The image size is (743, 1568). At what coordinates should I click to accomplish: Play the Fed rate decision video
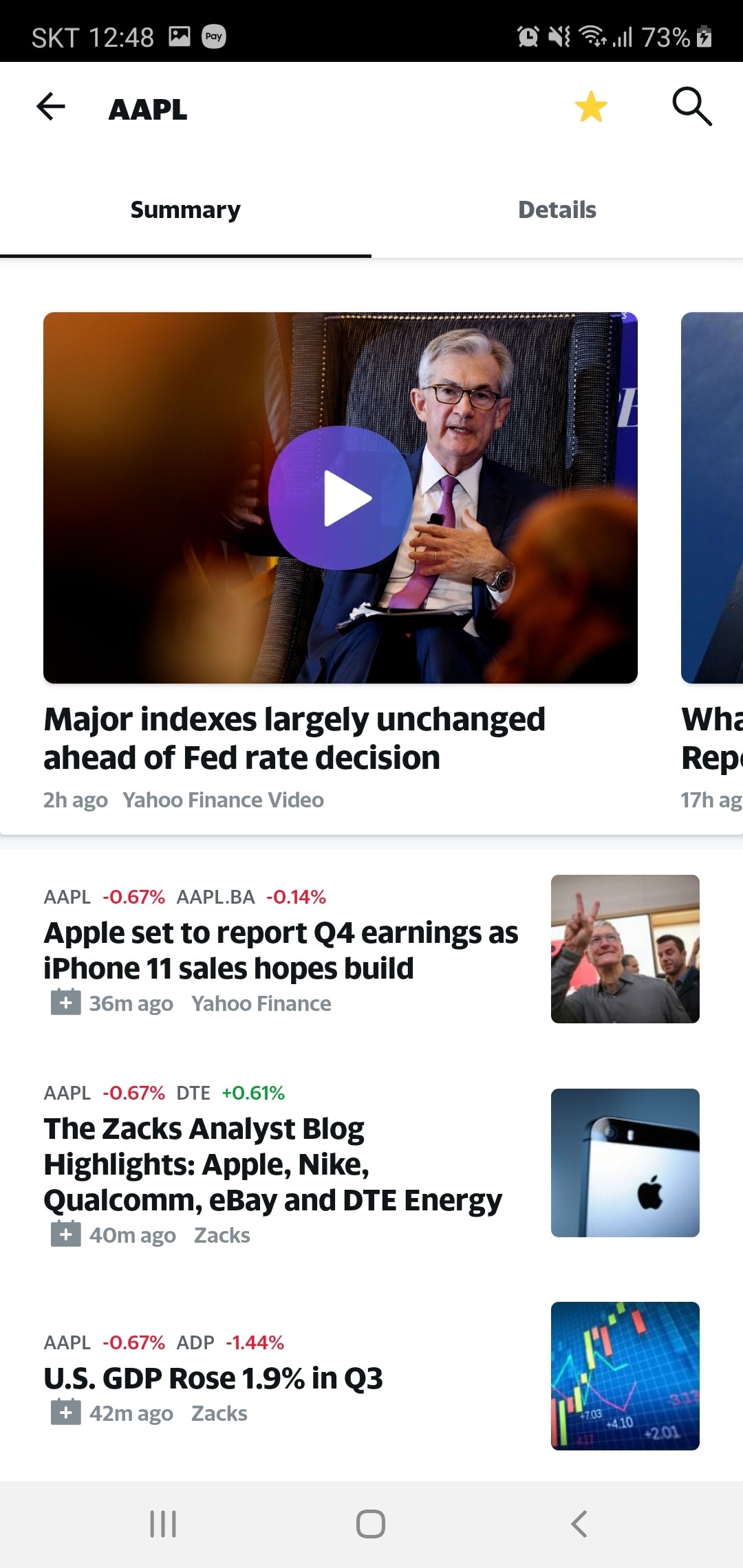(341, 498)
